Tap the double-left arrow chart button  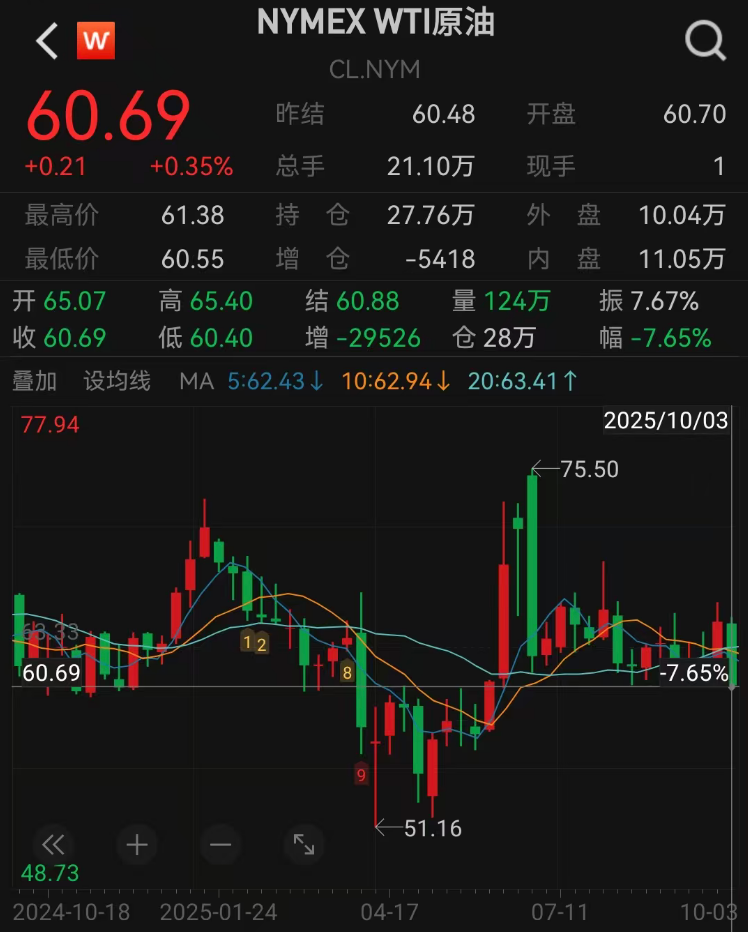(x=54, y=844)
